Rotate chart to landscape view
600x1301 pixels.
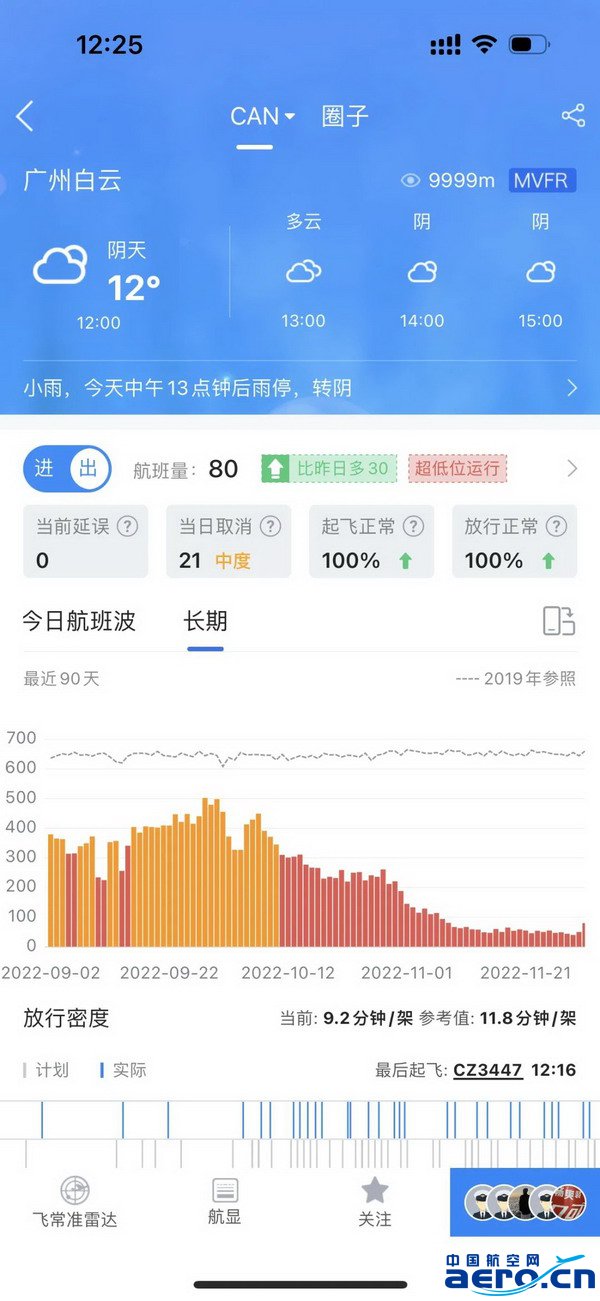[559, 621]
